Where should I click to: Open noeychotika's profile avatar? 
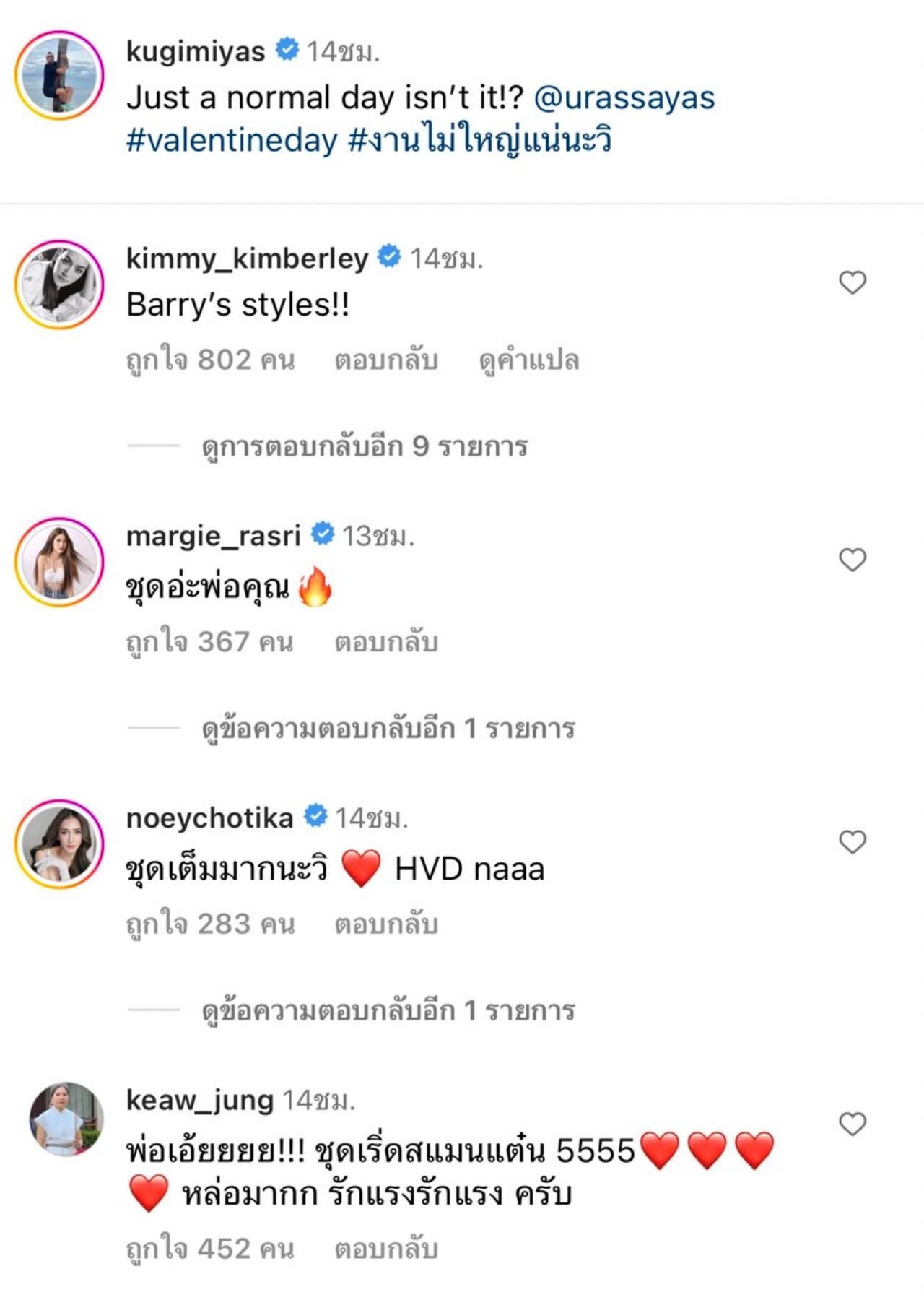(x=59, y=844)
